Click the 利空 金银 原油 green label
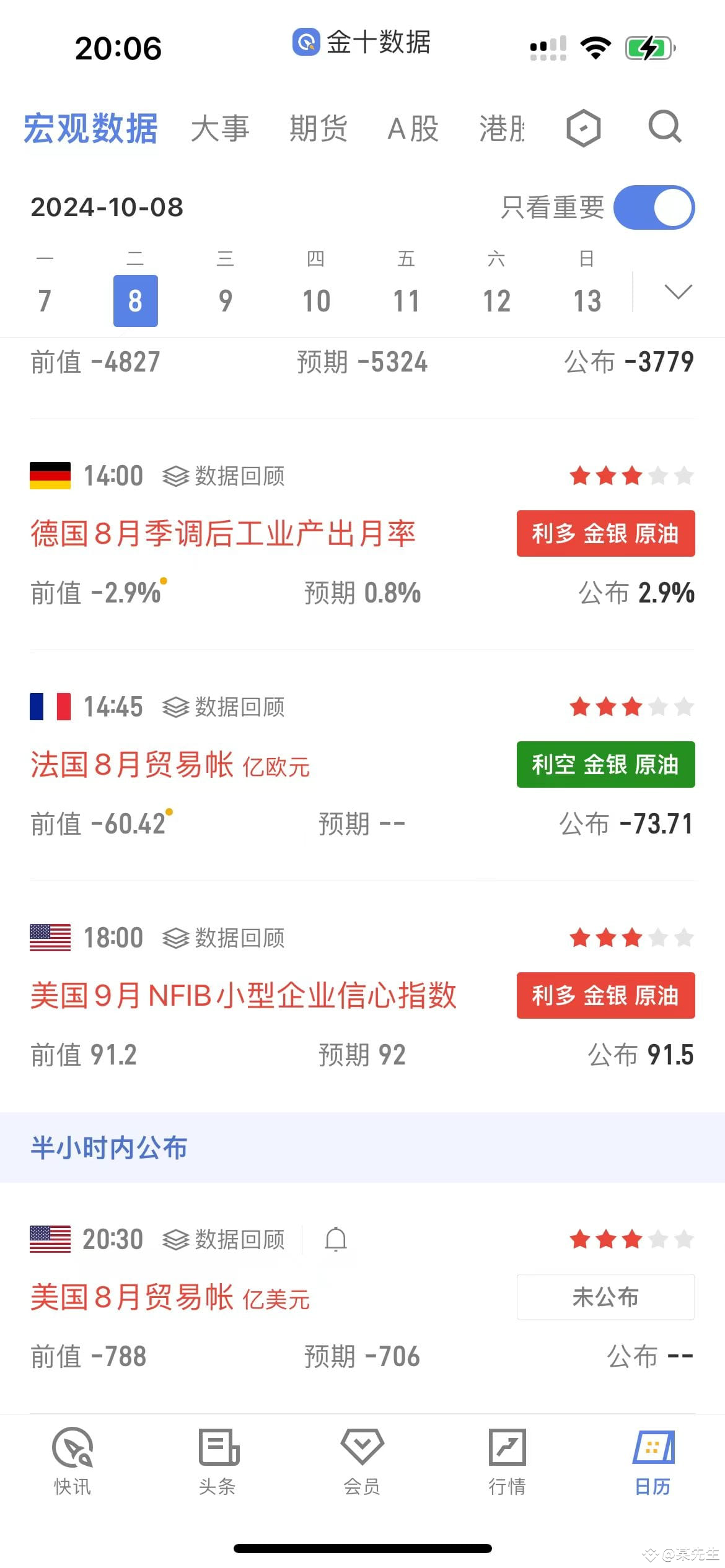Image resolution: width=725 pixels, height=1568 pixels. point(604,765)
